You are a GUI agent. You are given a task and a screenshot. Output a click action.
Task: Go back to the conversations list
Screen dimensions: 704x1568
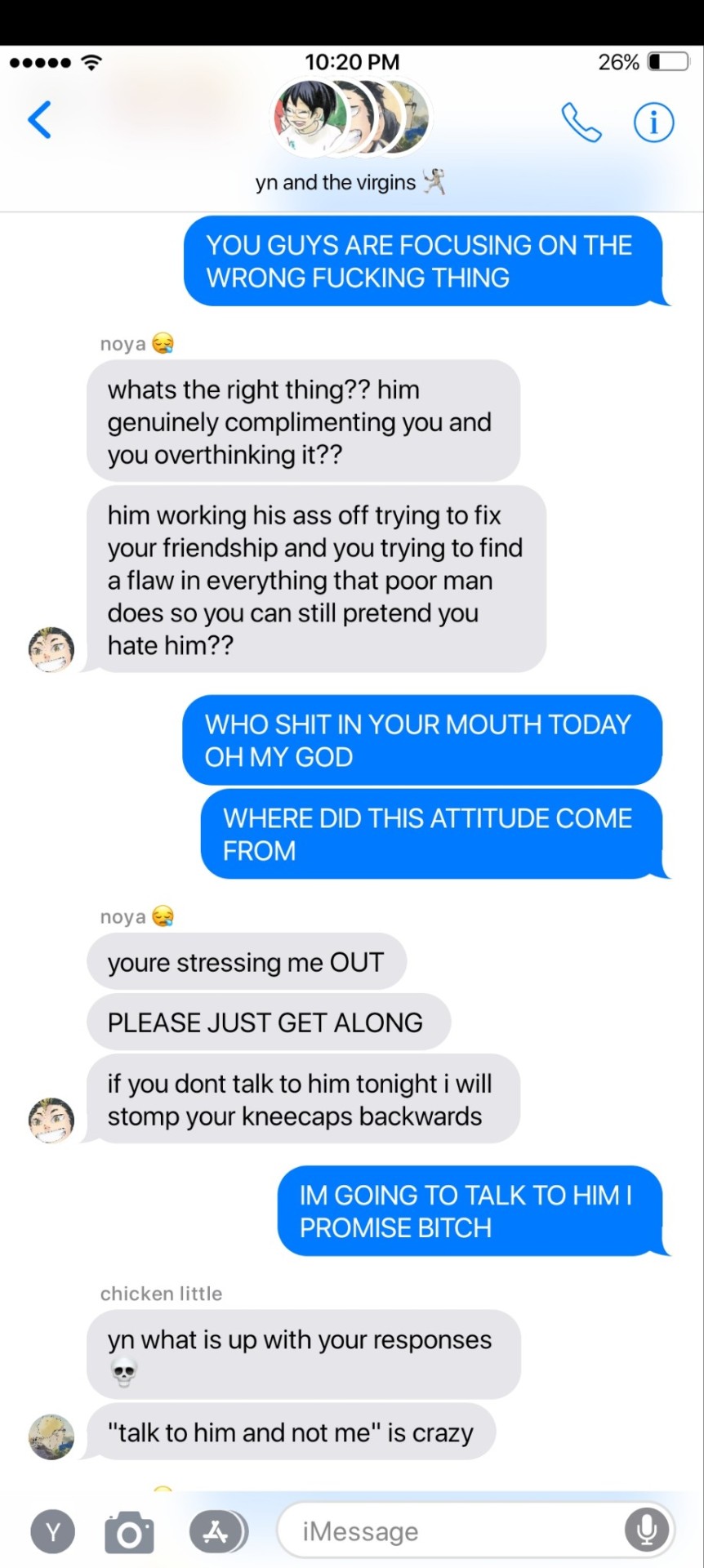pyautogui.click(x=39, y=120)
